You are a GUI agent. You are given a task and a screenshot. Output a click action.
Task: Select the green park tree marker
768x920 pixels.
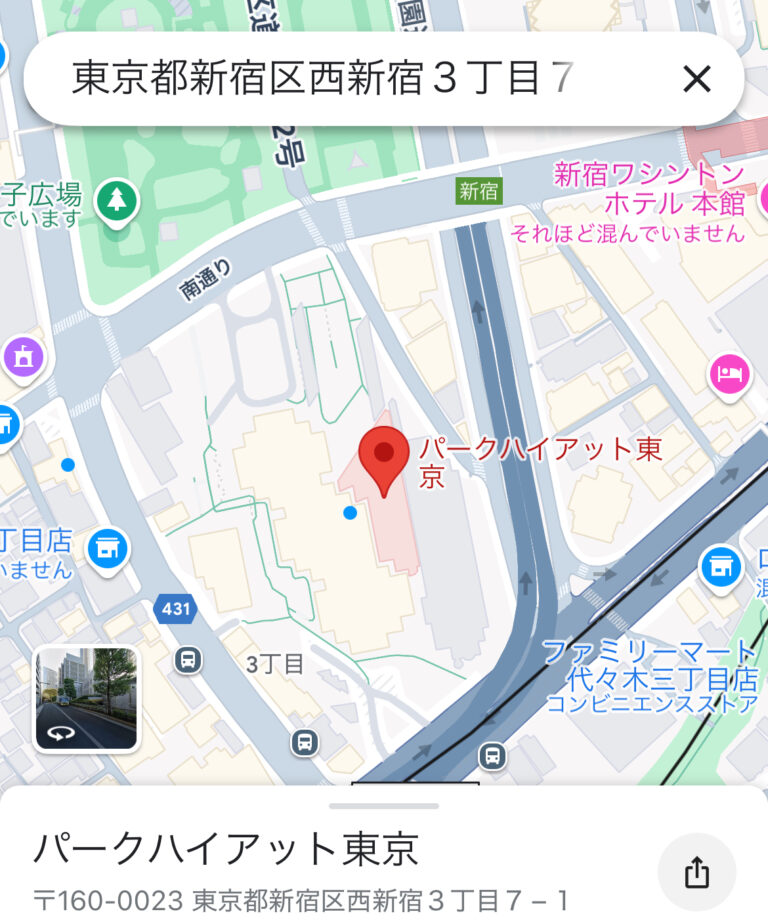point(117,201)
